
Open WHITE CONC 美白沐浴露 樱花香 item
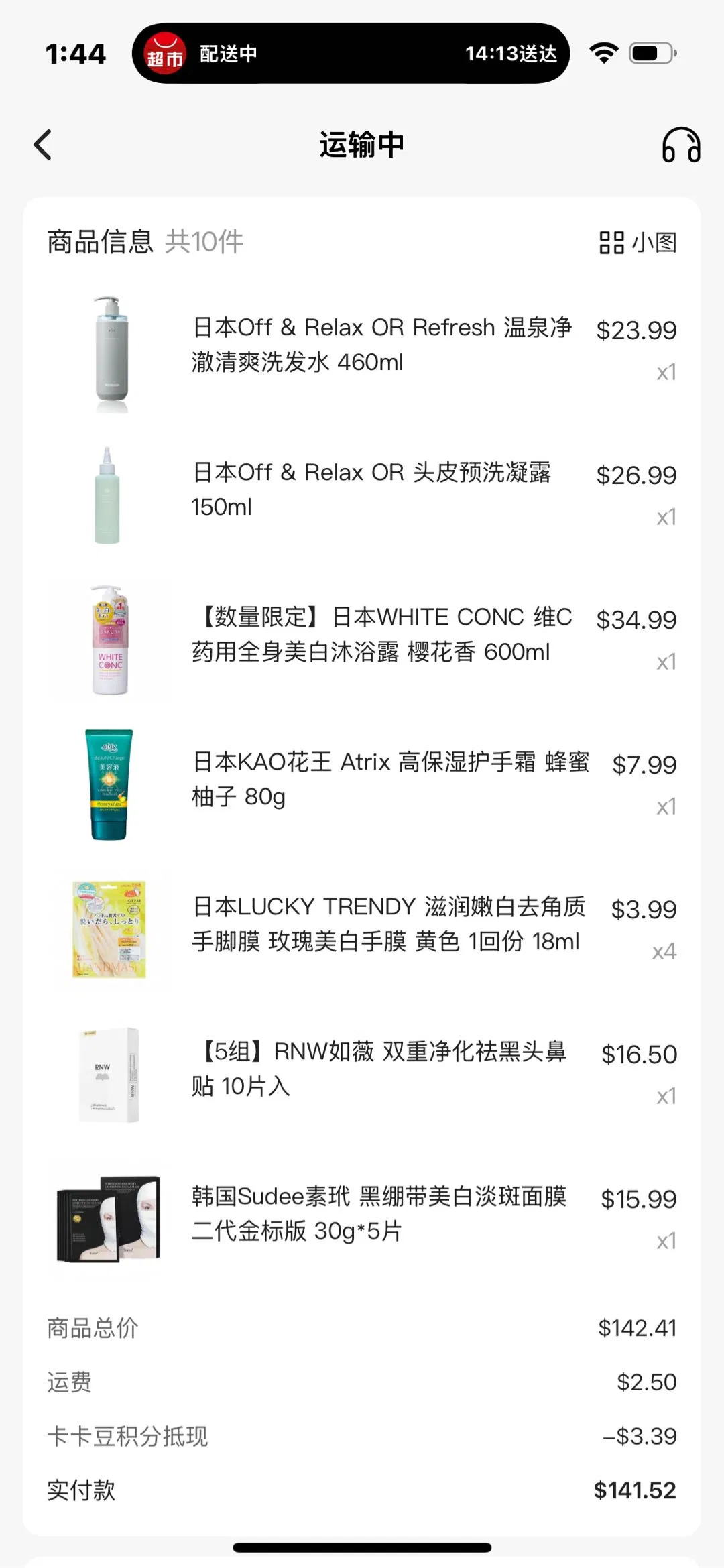coord(381,634)
